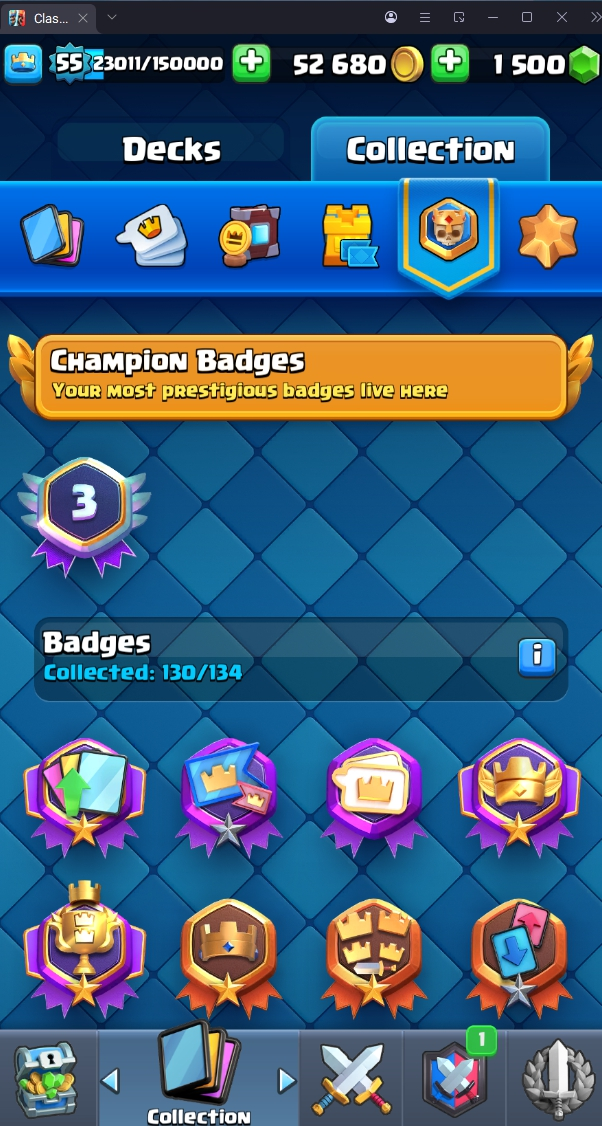Screen dimensions: 602x1126
Task: Switch to the Decks tab
Action: pos(171,149)
